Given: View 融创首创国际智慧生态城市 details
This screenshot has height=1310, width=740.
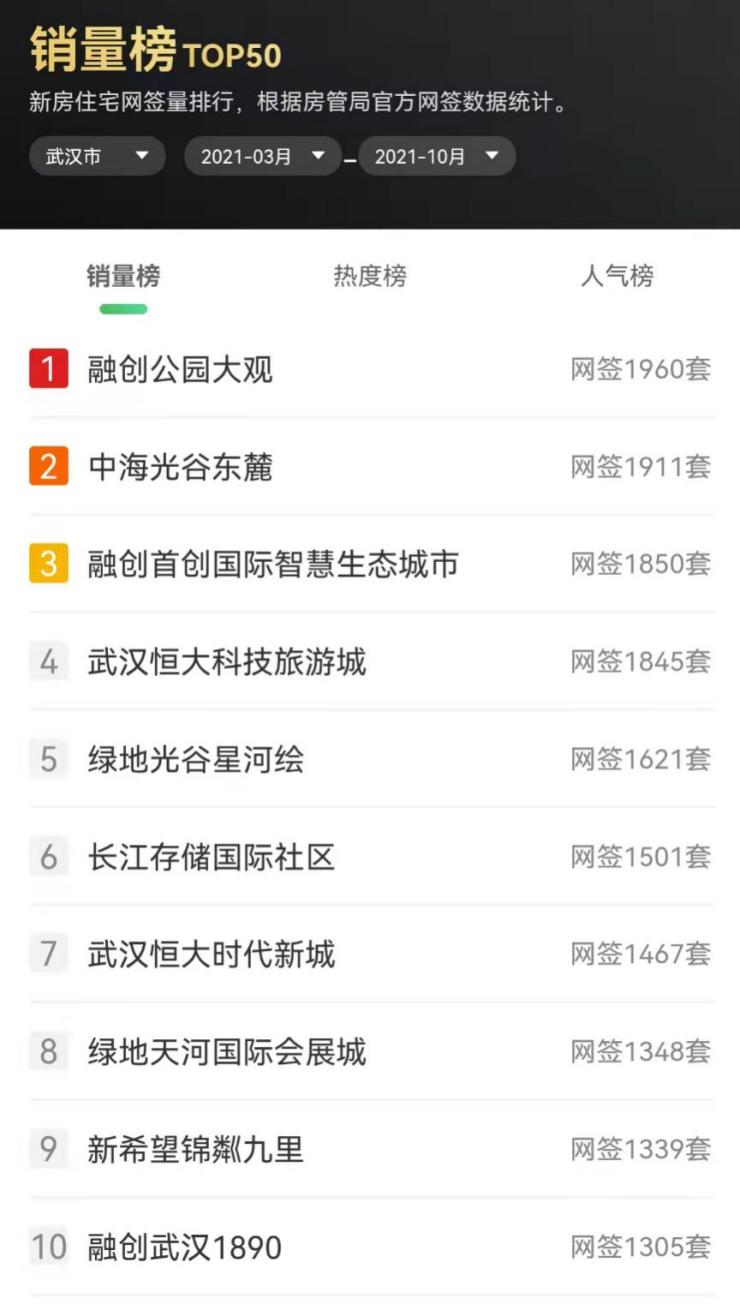Looking at the screenshot, I should point(273,564).
